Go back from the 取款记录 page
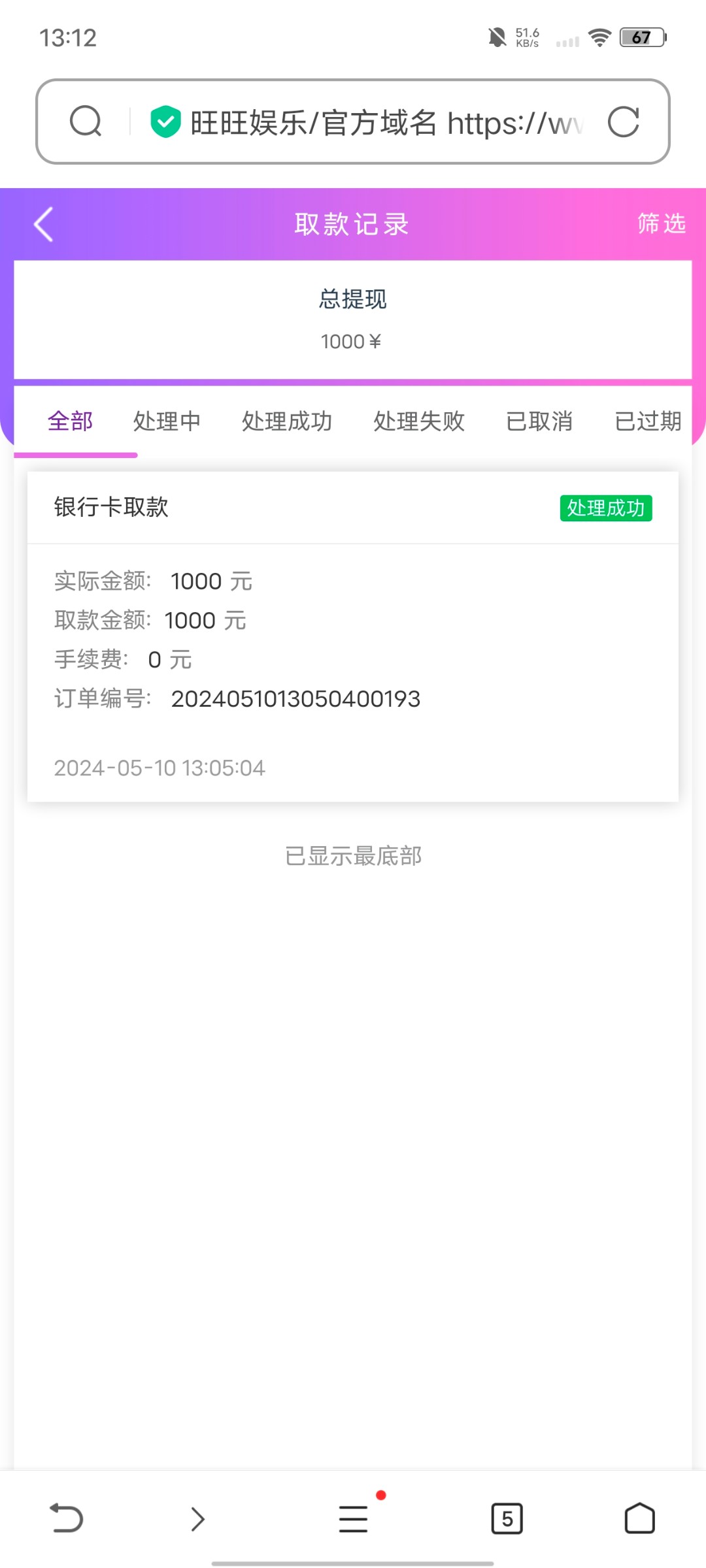 [x=44, y=225]
